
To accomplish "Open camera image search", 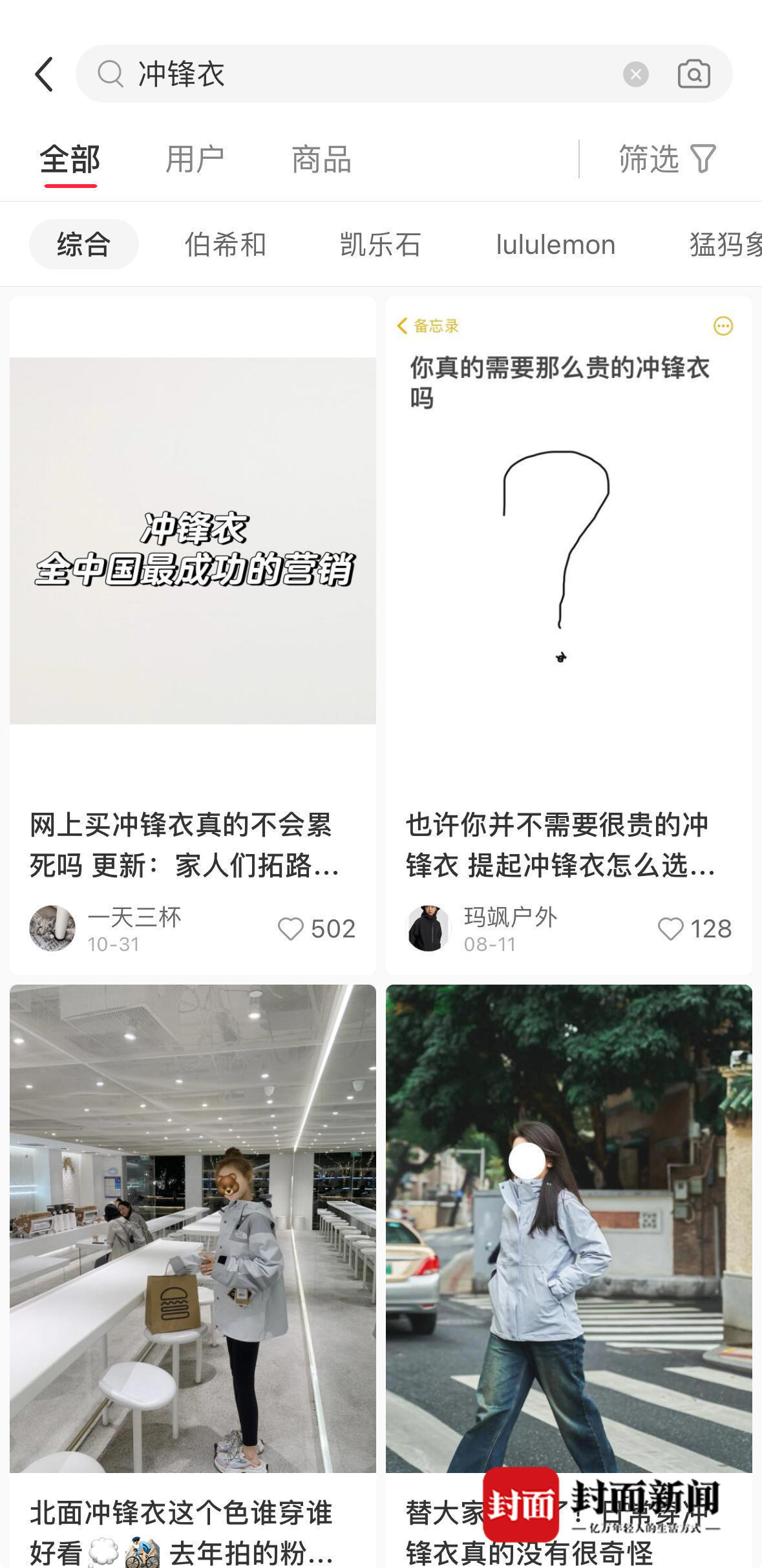I will coord(693,74).
